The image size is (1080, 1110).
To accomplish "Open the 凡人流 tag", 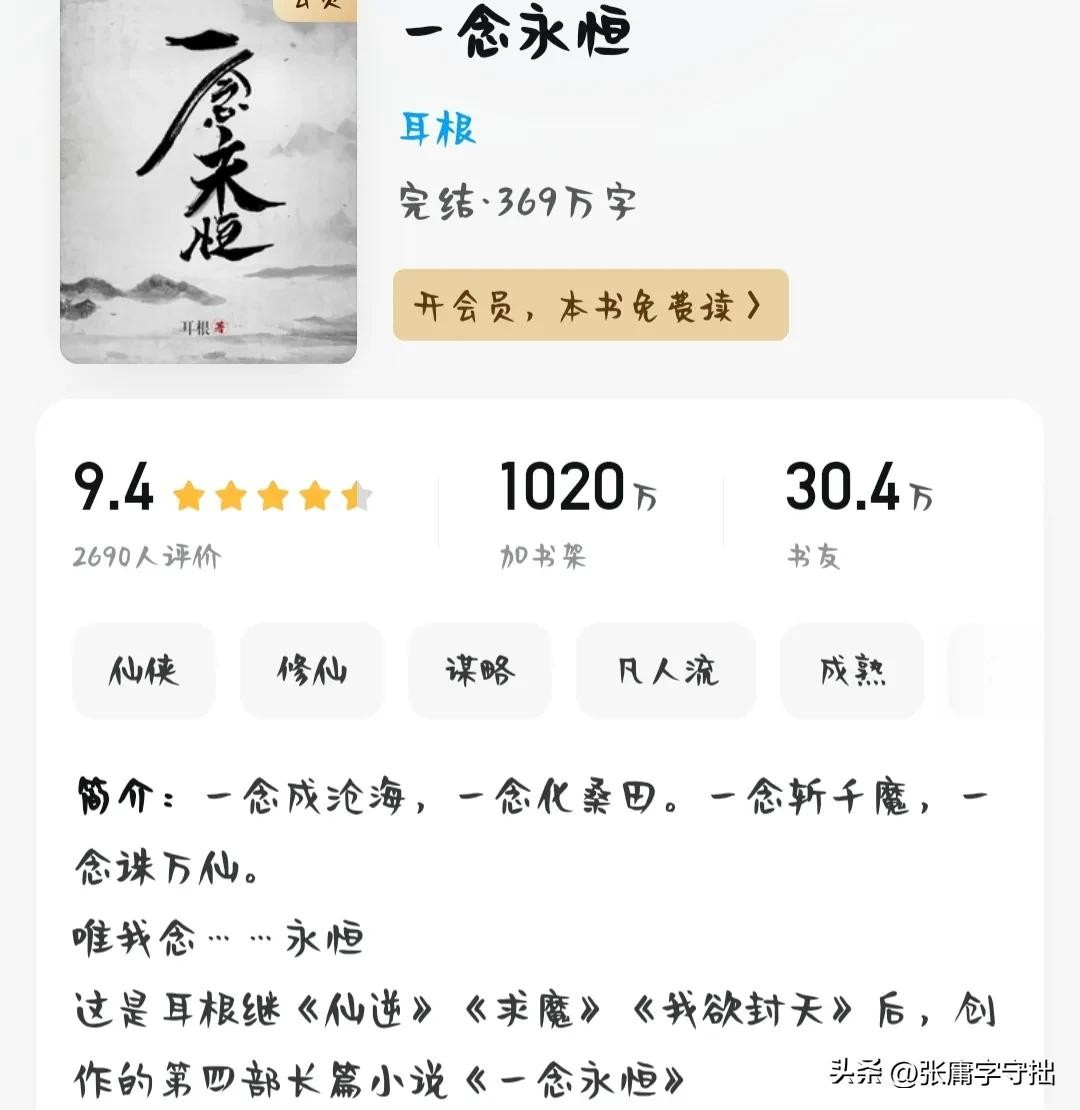I will coord(666,671).
